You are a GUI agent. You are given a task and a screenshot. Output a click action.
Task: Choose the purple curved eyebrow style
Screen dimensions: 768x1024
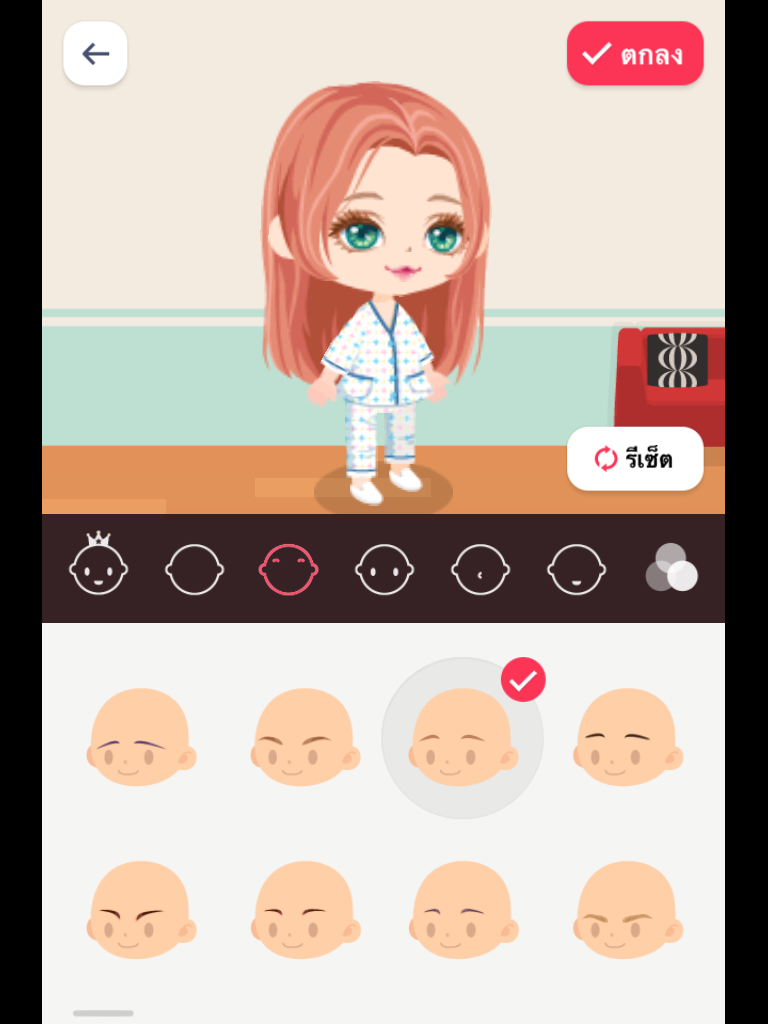pos(140,737)
